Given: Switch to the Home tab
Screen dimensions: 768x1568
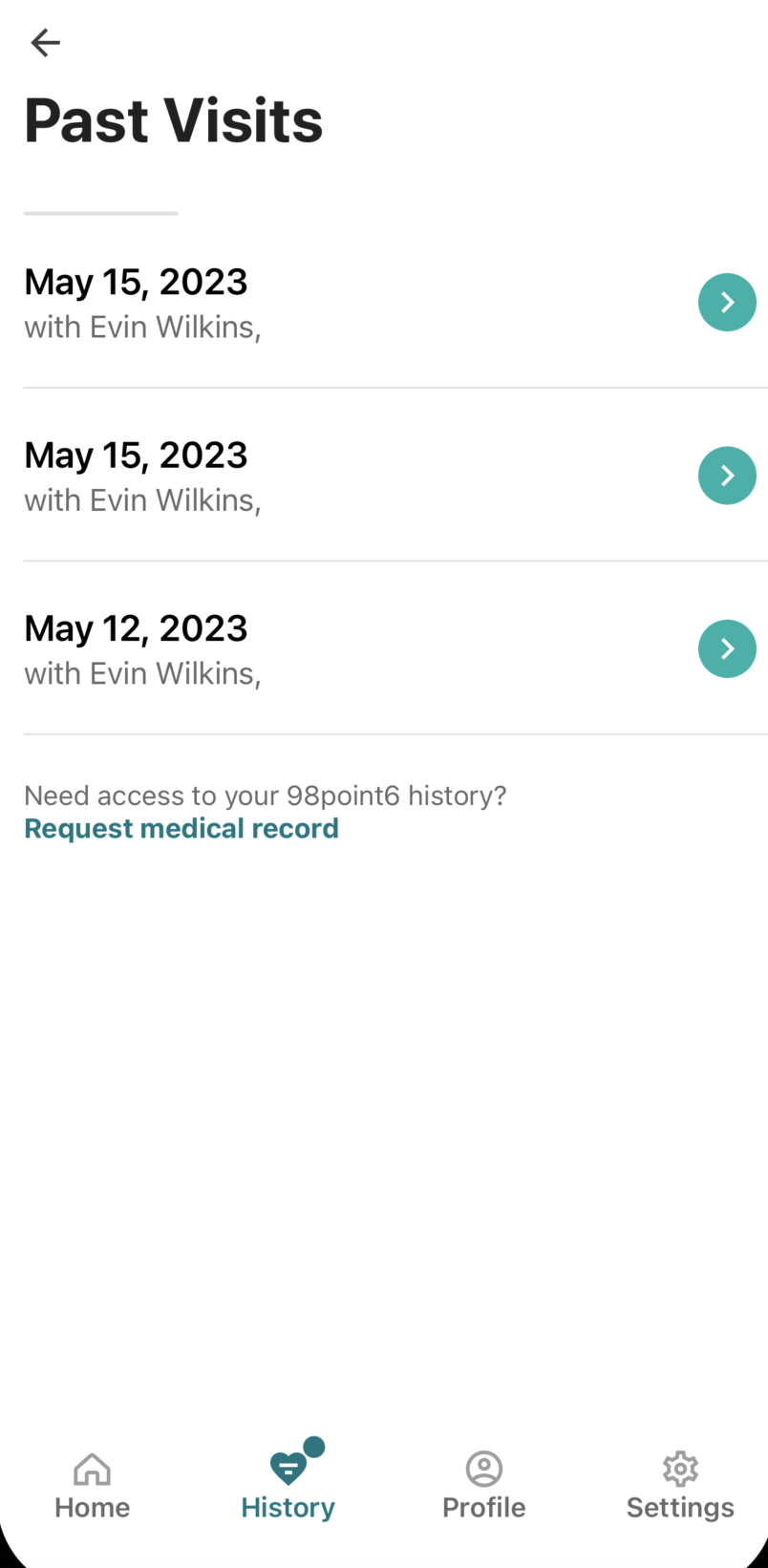Looking at the screenshot, I should (x=93, y=1486).
